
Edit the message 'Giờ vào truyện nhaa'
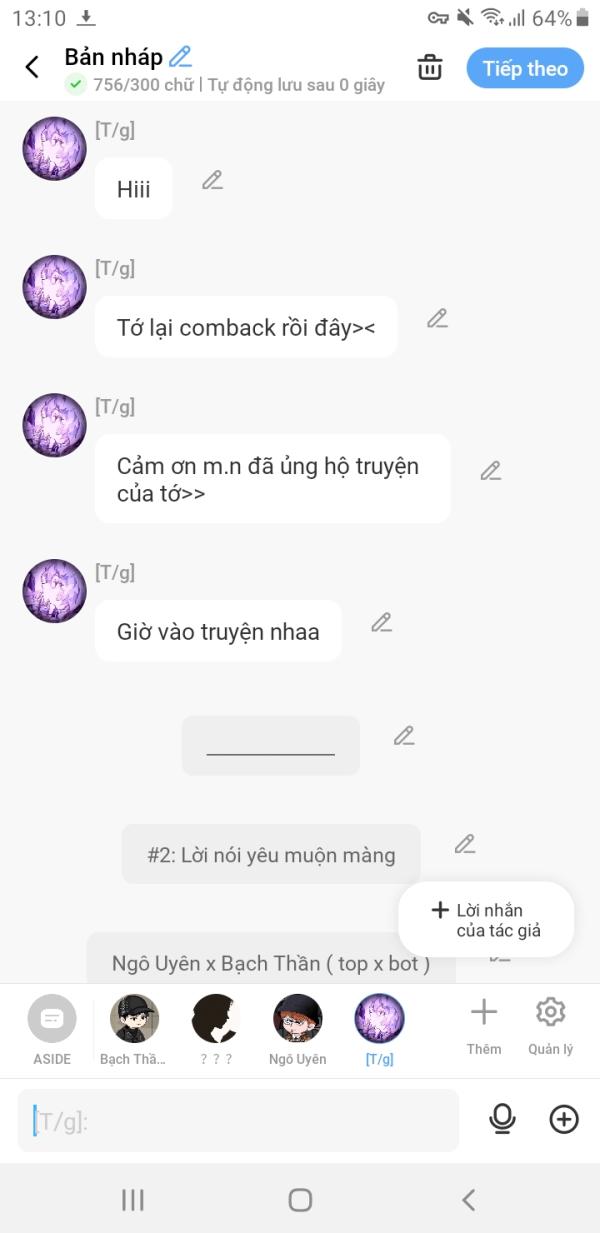tap(381, 623)
